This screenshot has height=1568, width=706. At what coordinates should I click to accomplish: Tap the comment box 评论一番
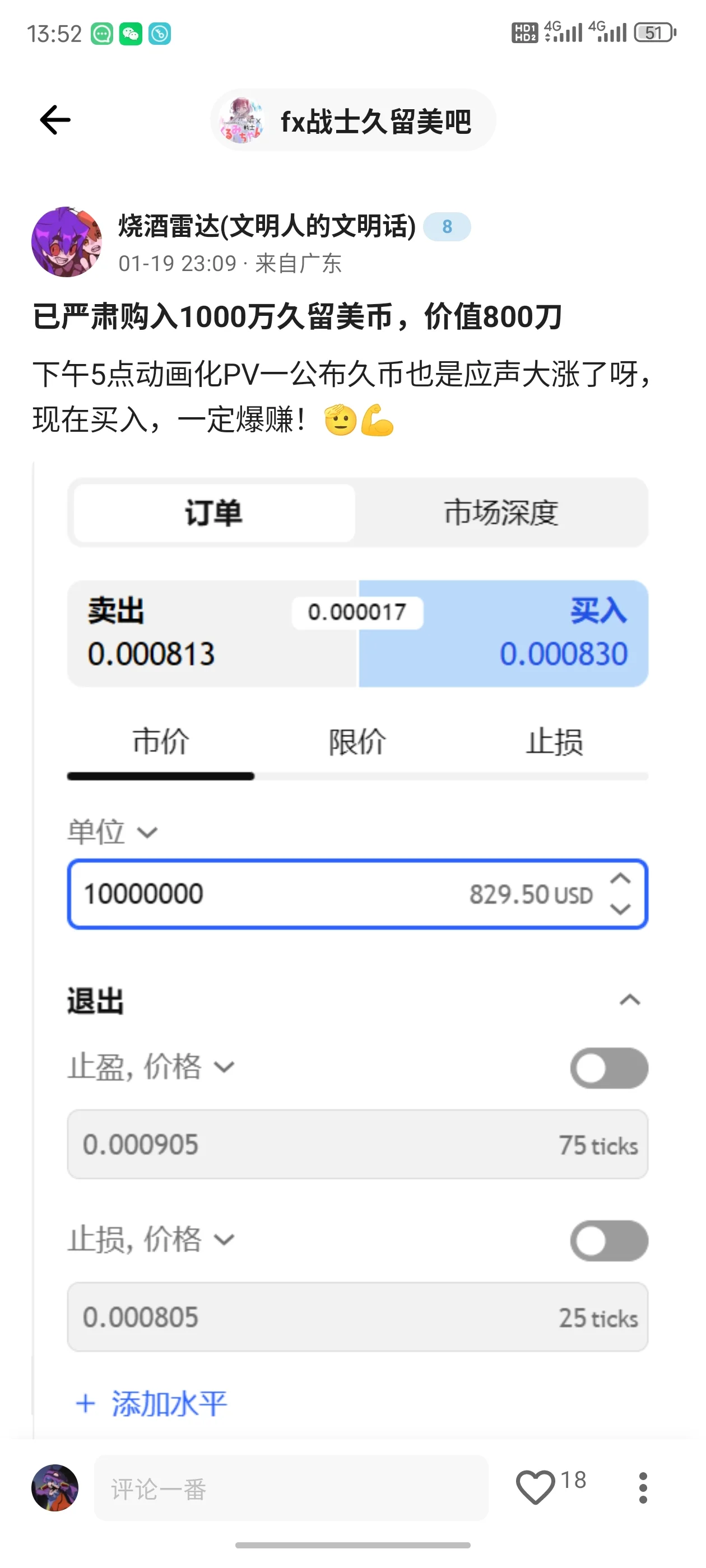click(x=291, y=1488)
